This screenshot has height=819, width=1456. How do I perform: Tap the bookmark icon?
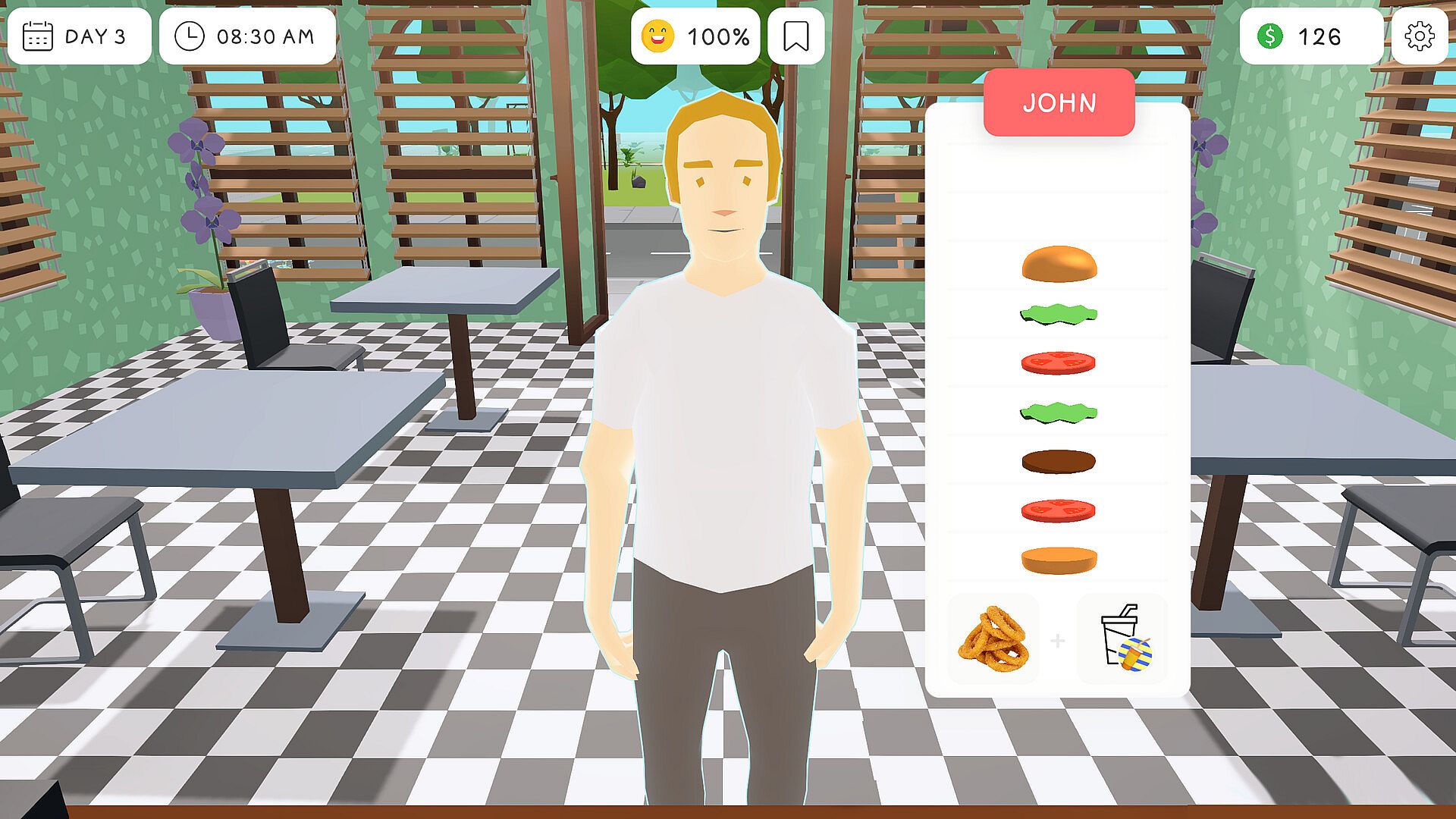pos(795,36)
